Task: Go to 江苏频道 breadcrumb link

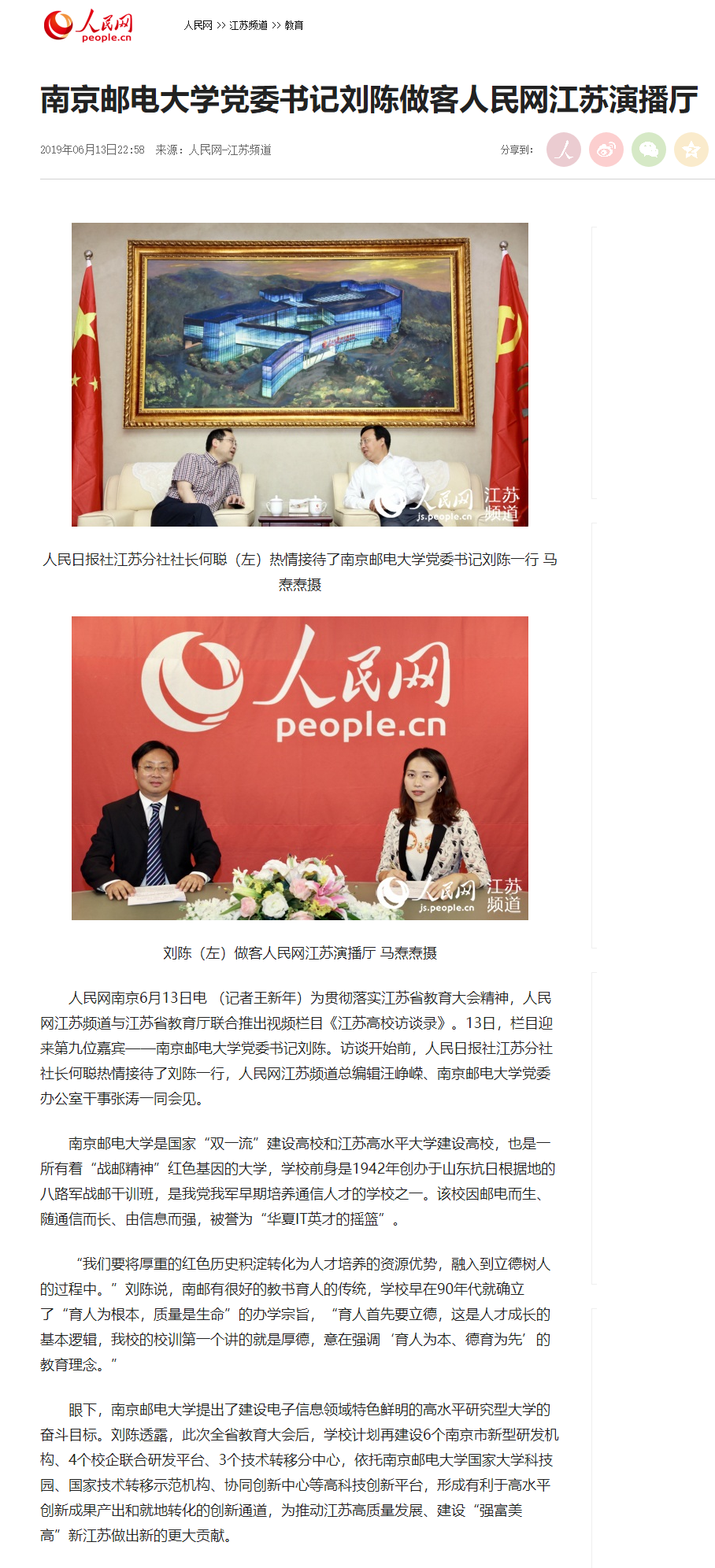Action: pos(248,26)
